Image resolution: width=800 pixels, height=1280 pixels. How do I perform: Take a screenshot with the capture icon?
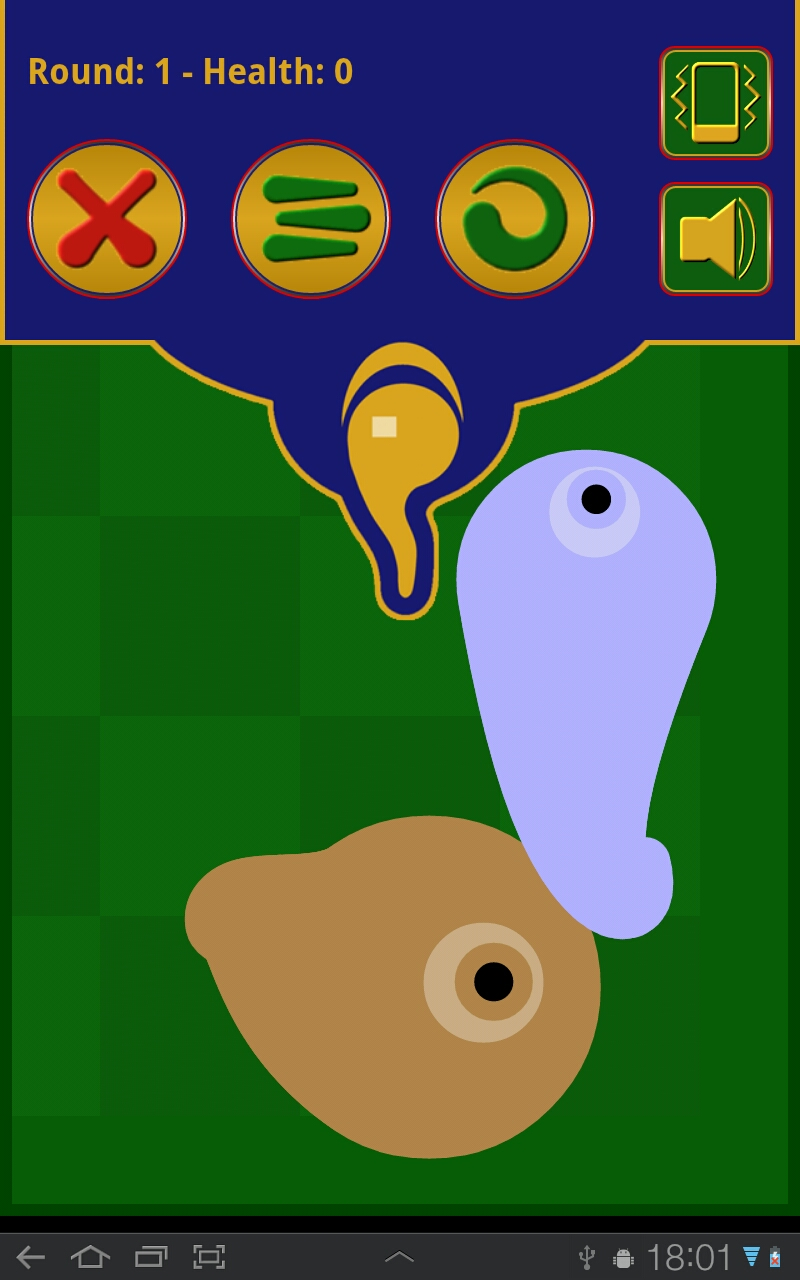click(x=209, y=1257)
